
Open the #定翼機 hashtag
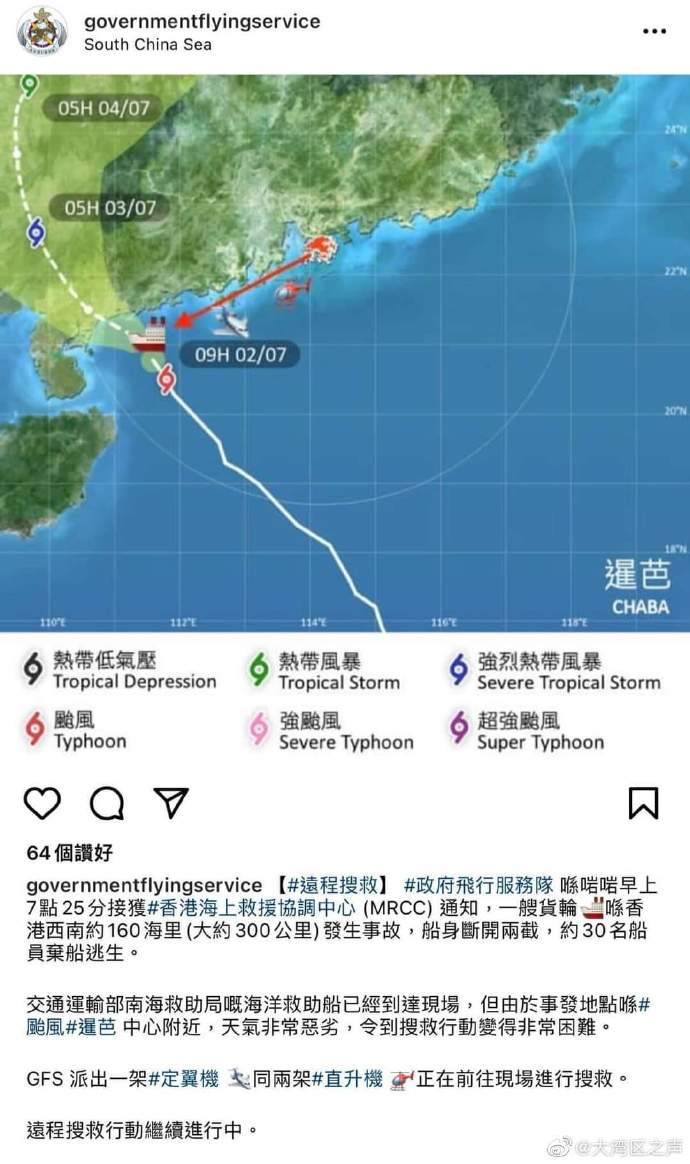[184, 1079]
